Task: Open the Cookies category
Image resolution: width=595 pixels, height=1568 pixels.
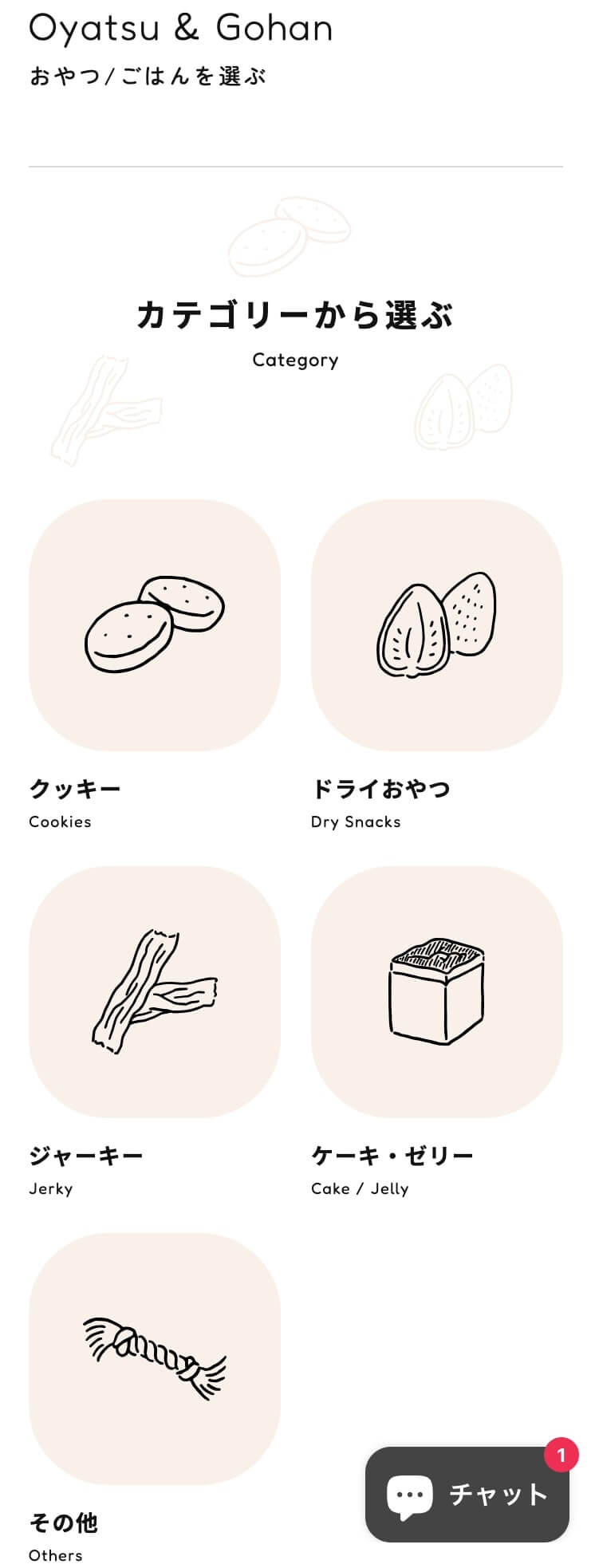Action: pos(155,624)
